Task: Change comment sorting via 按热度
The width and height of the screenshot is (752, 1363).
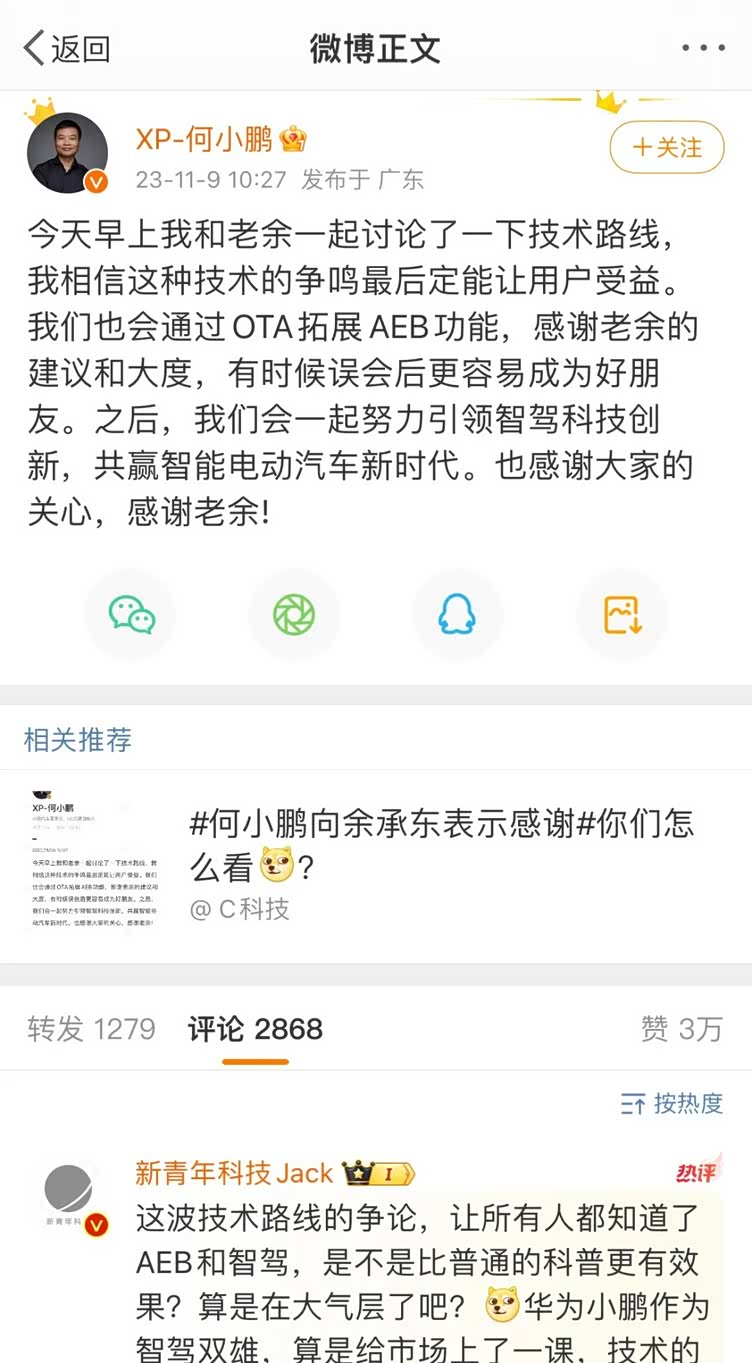Action: (672, 1103)
